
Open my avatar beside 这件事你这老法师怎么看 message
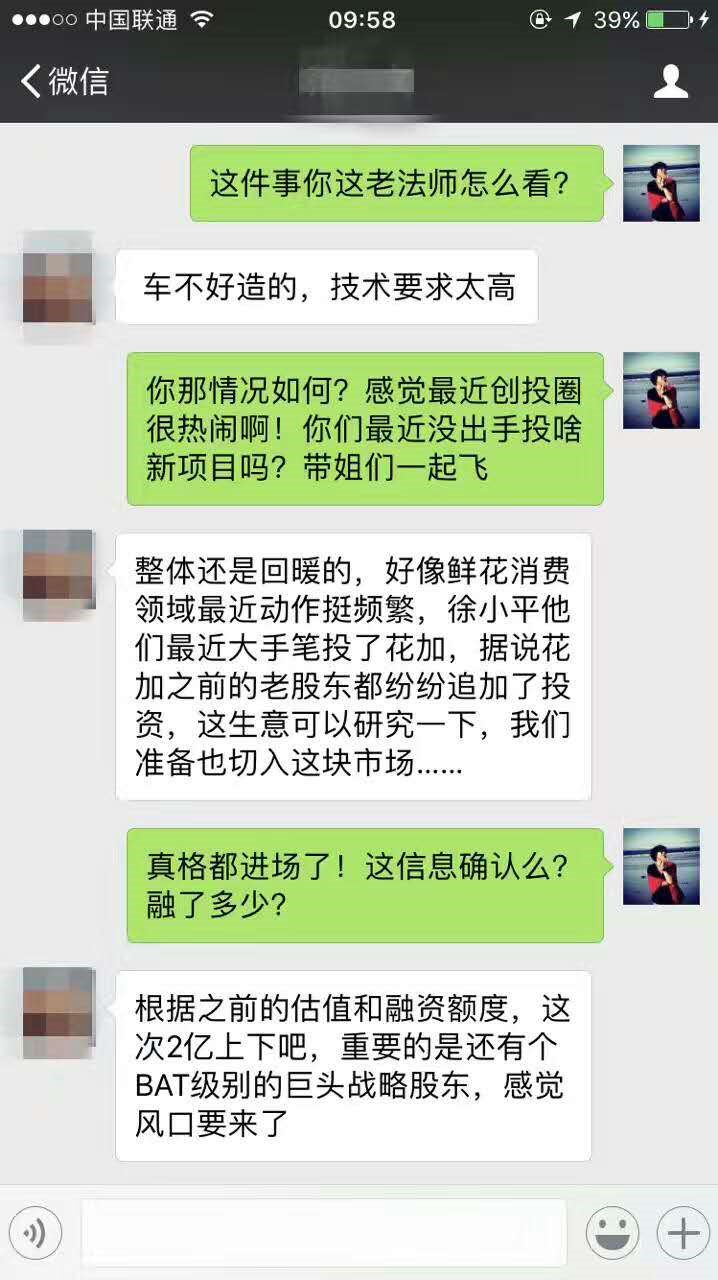pos(661,183)
